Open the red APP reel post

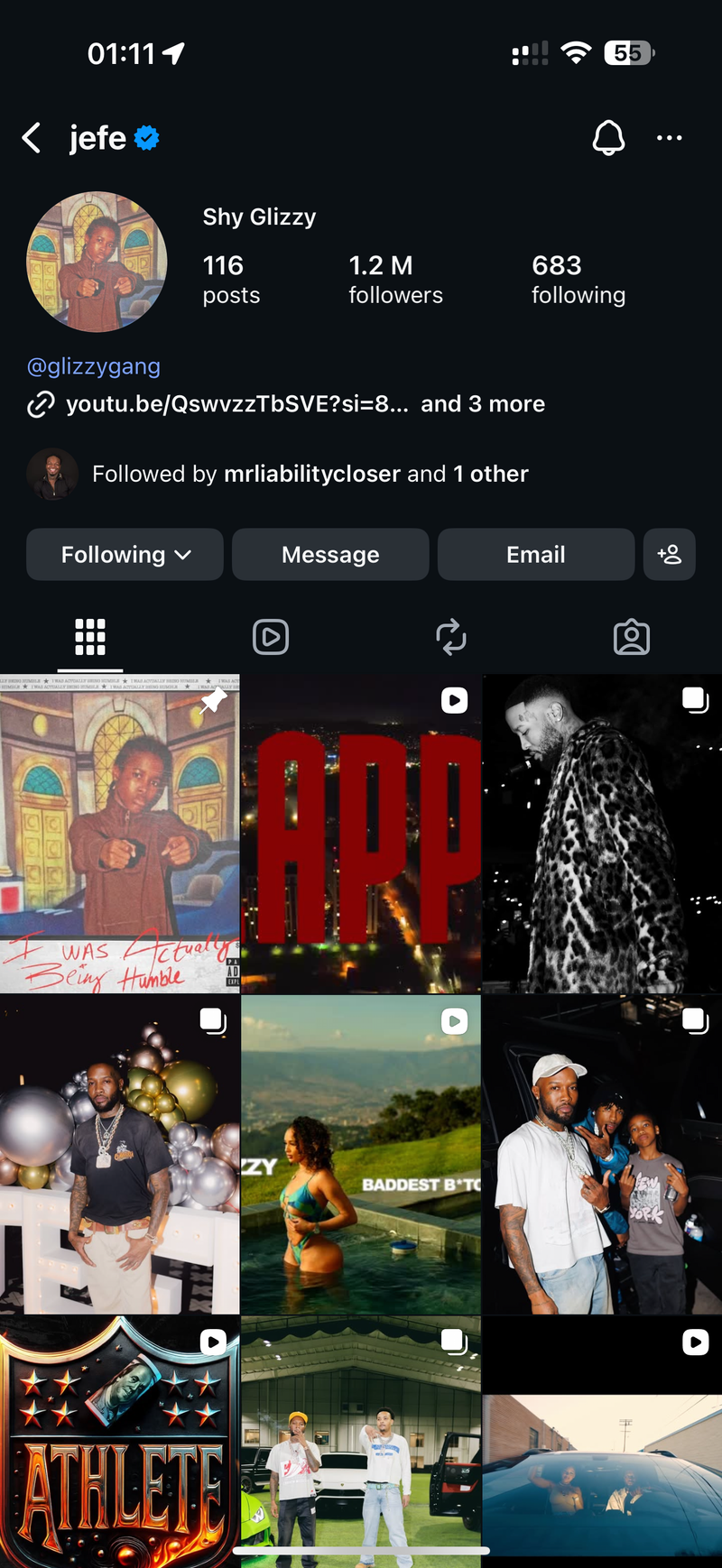[x=361, y=835]
